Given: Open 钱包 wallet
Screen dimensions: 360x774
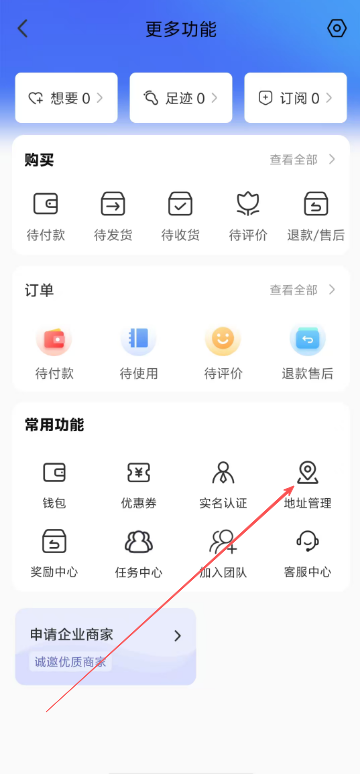Looking at the screenshot, I should (x=54, y=485).
